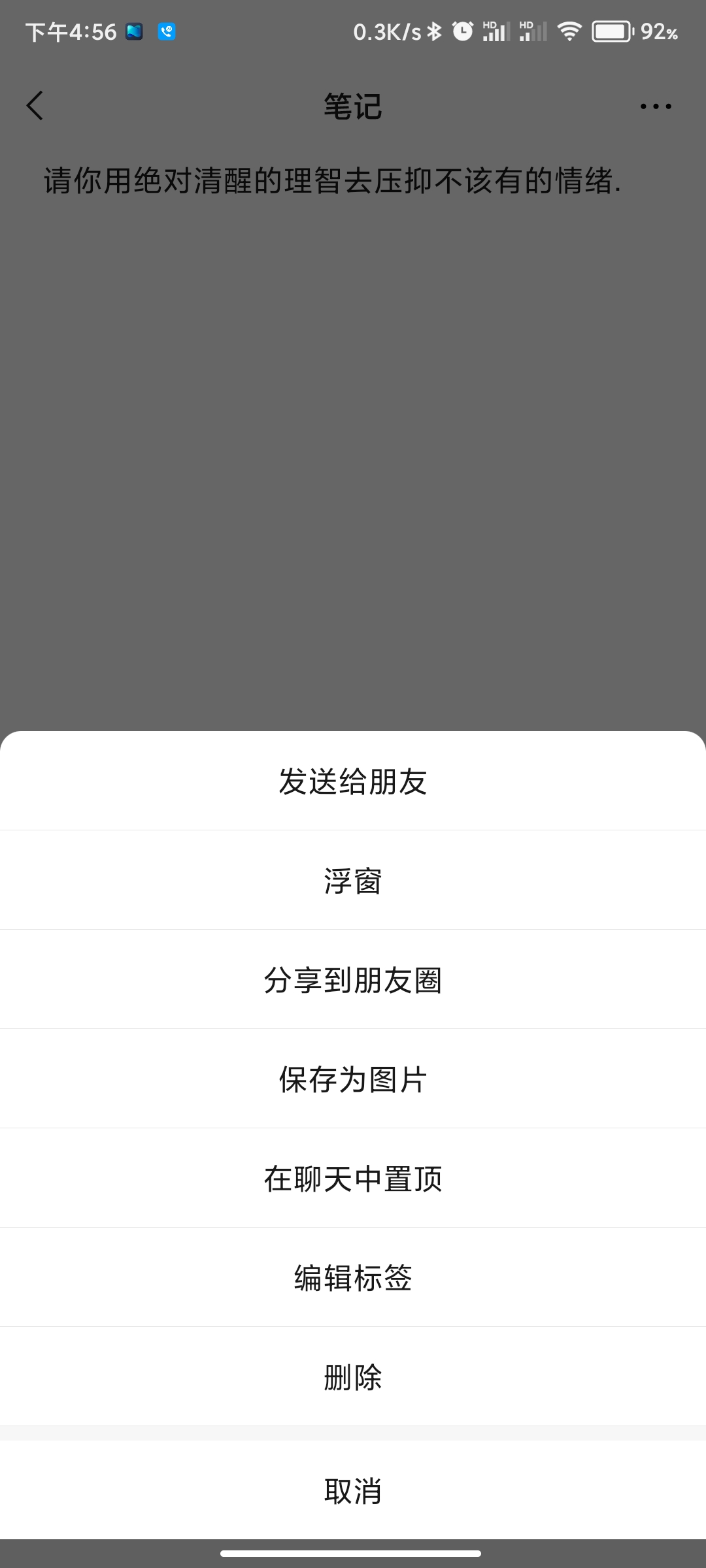Select 发送给朋友 to send to a friend
Screen dimensions: 706x1568
(353, 781)
